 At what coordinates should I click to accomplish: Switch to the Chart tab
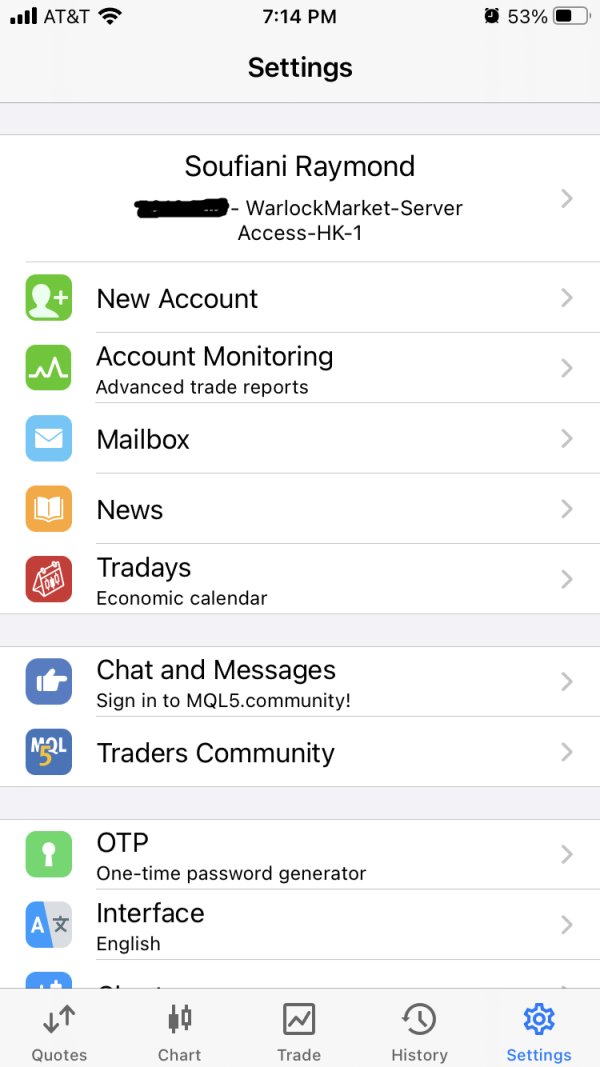point(180,1032)
